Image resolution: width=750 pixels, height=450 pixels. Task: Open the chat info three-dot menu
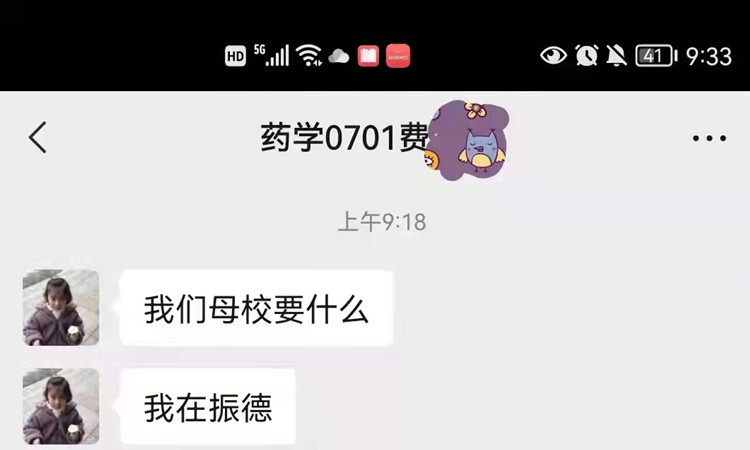click(x=709, y=138)
